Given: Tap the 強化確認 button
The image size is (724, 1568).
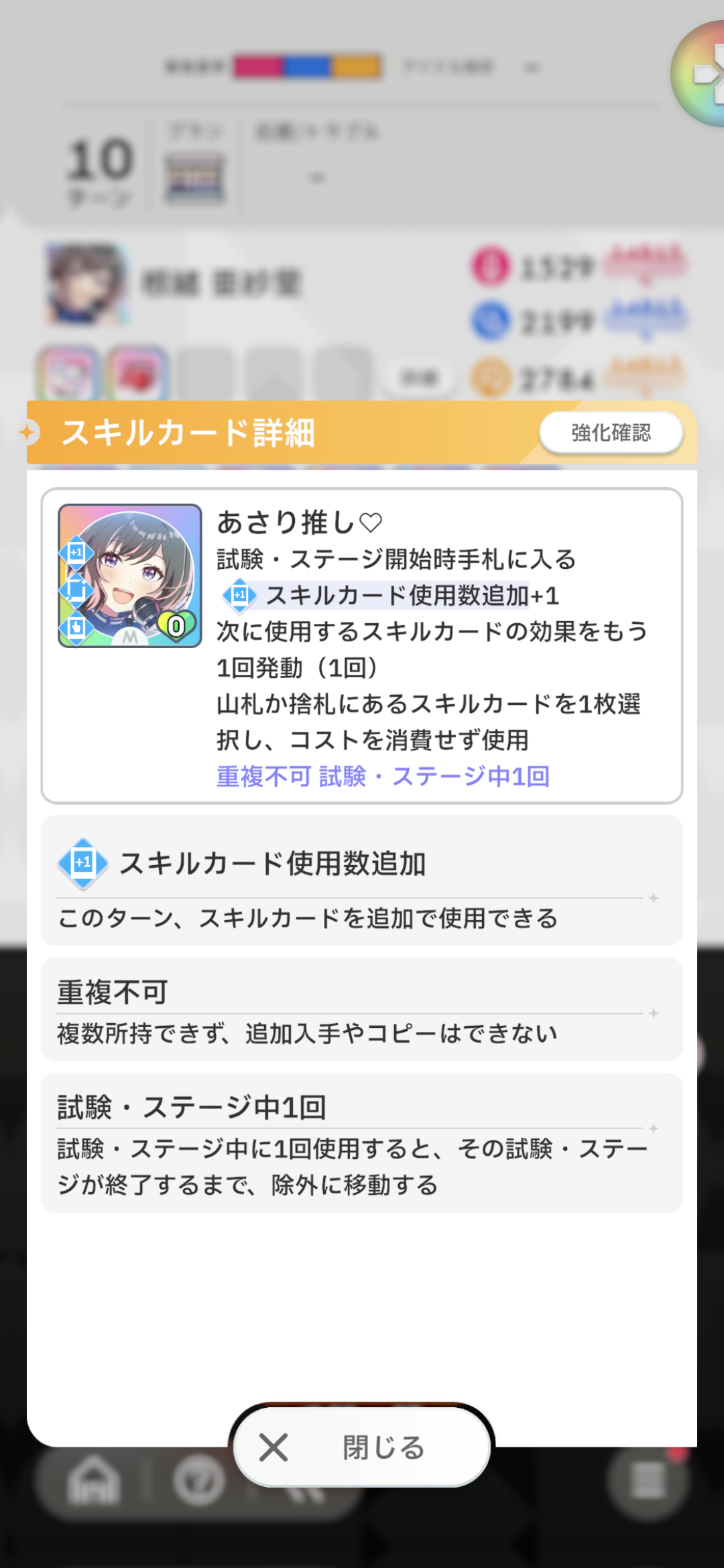Looking at the screenshot, I should [611, 432].
